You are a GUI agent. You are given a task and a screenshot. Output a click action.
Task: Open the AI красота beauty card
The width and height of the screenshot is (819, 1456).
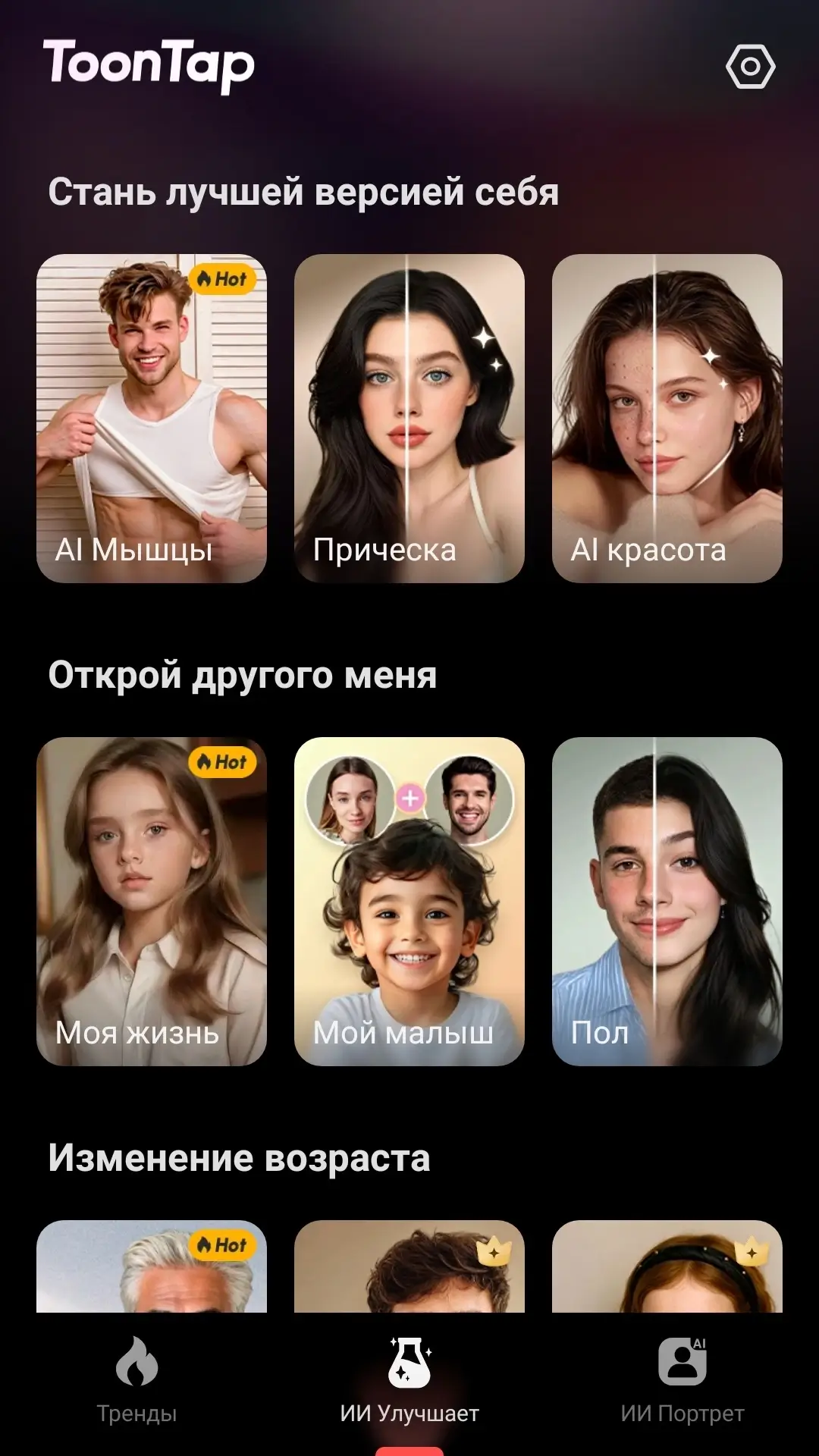tap(667, 418)
